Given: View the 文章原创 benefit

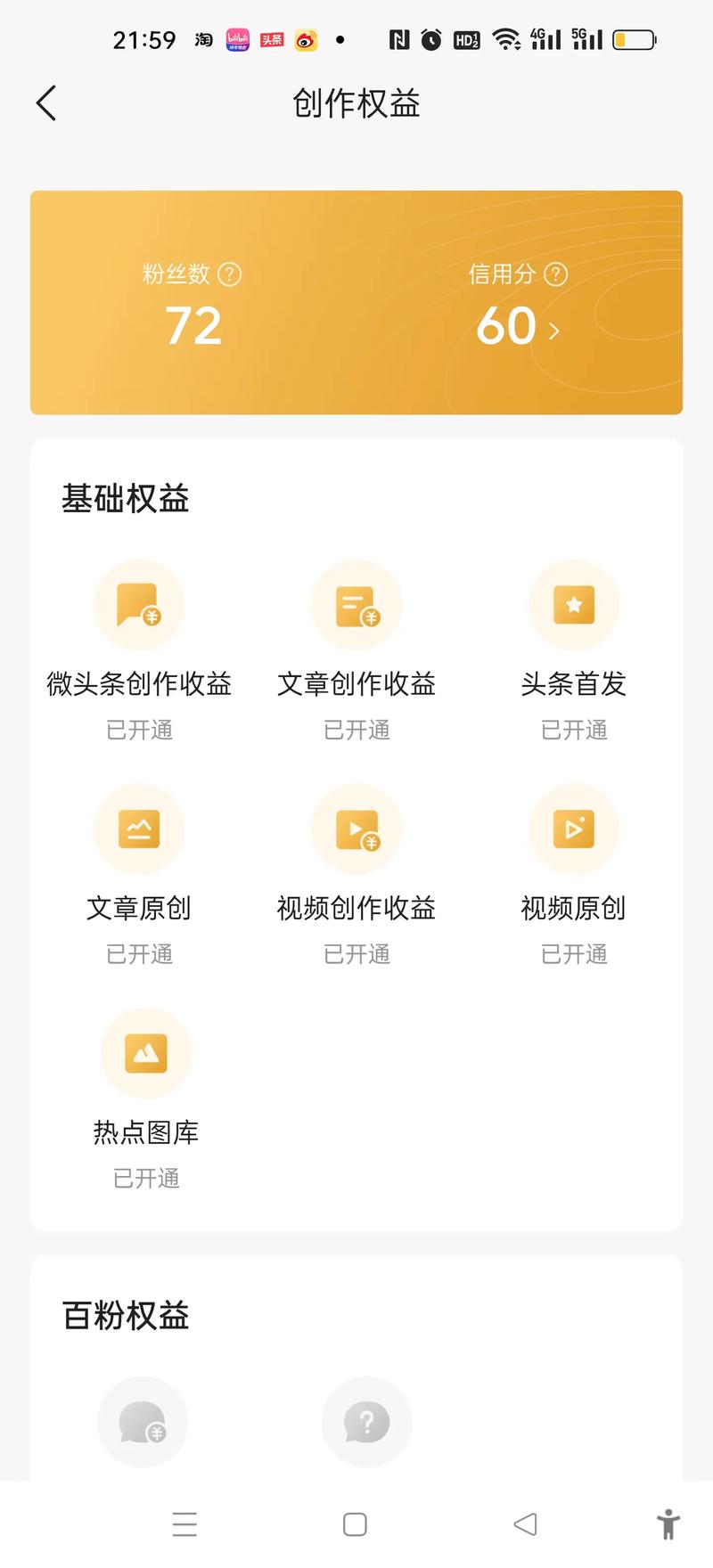Looking at the screenshot, I should pyautogui.click(x=139, y=876).
